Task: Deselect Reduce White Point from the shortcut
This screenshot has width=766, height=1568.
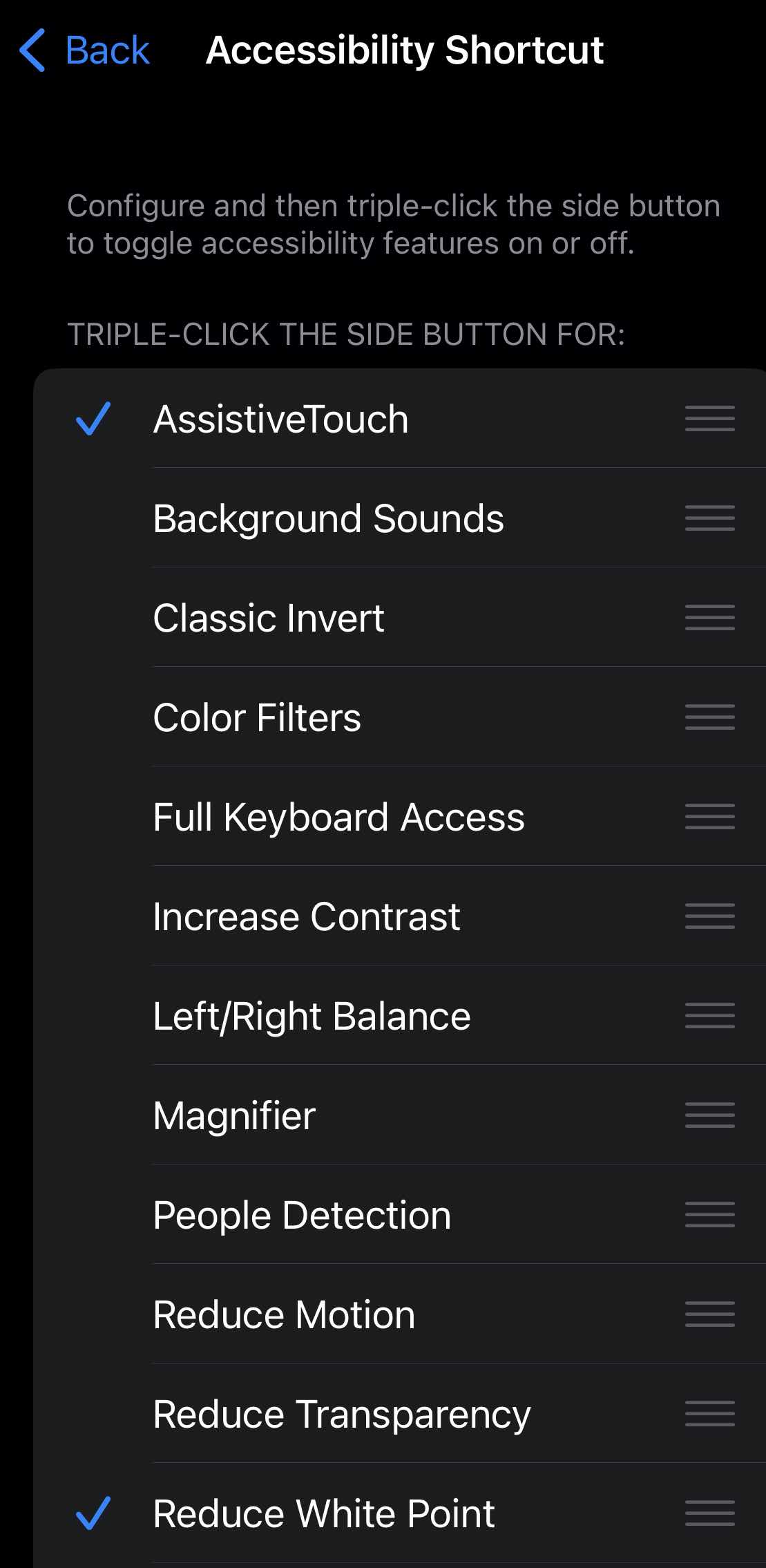Action: (x=323, y=1514)
